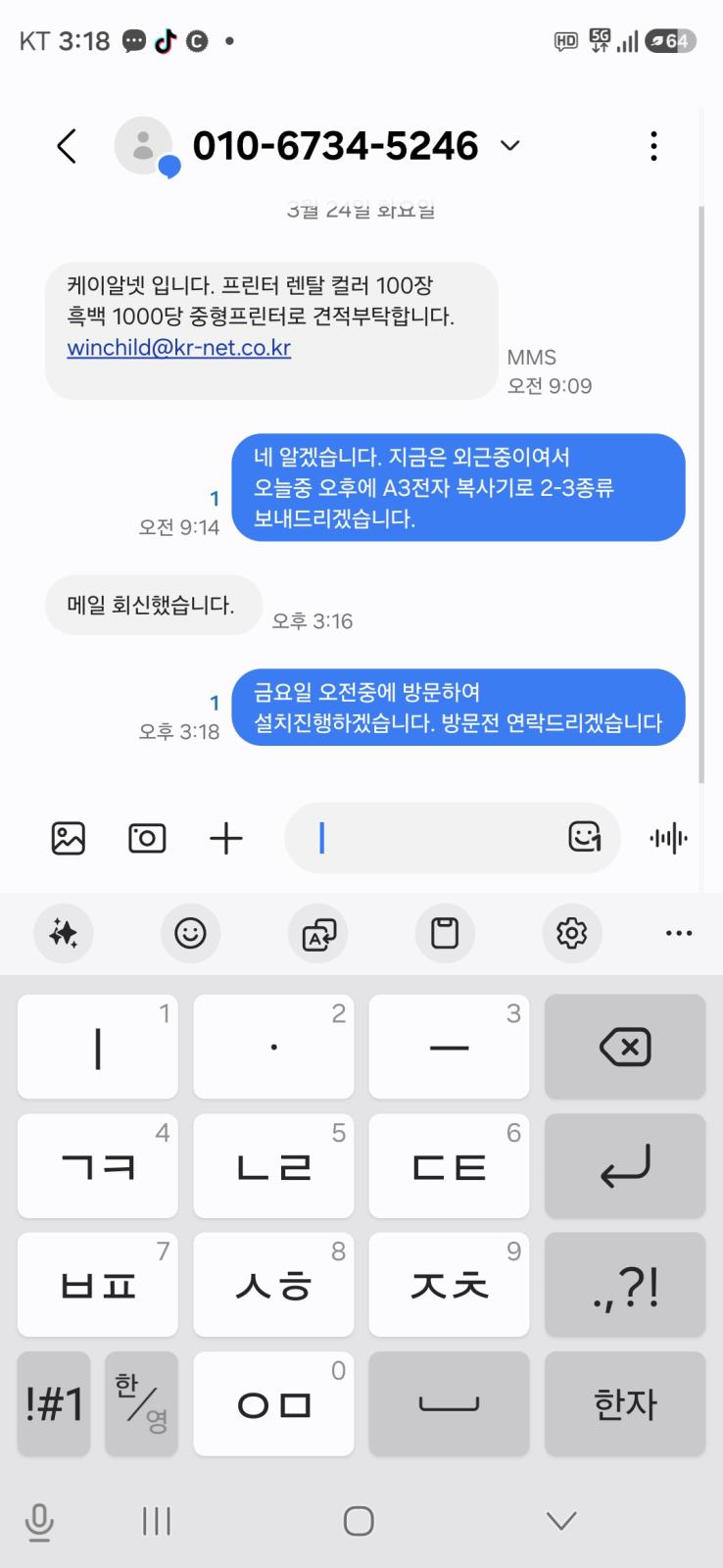Open the emoji keyboard
Image resolution: width=723 pixels, height=1568 pixels.
coord(190,933)
